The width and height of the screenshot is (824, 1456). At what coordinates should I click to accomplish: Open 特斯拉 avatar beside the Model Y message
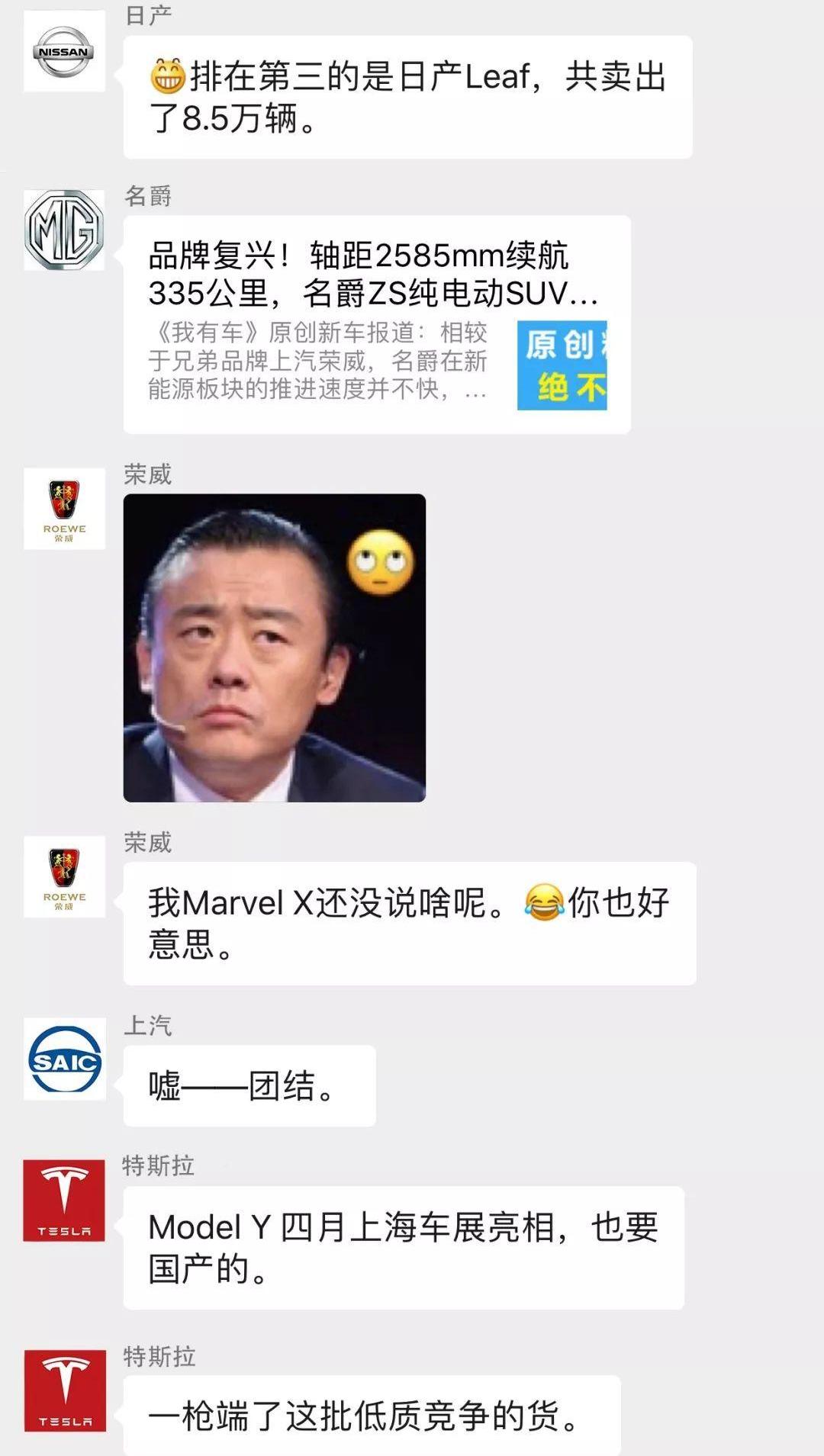[x=64, y=1200]
